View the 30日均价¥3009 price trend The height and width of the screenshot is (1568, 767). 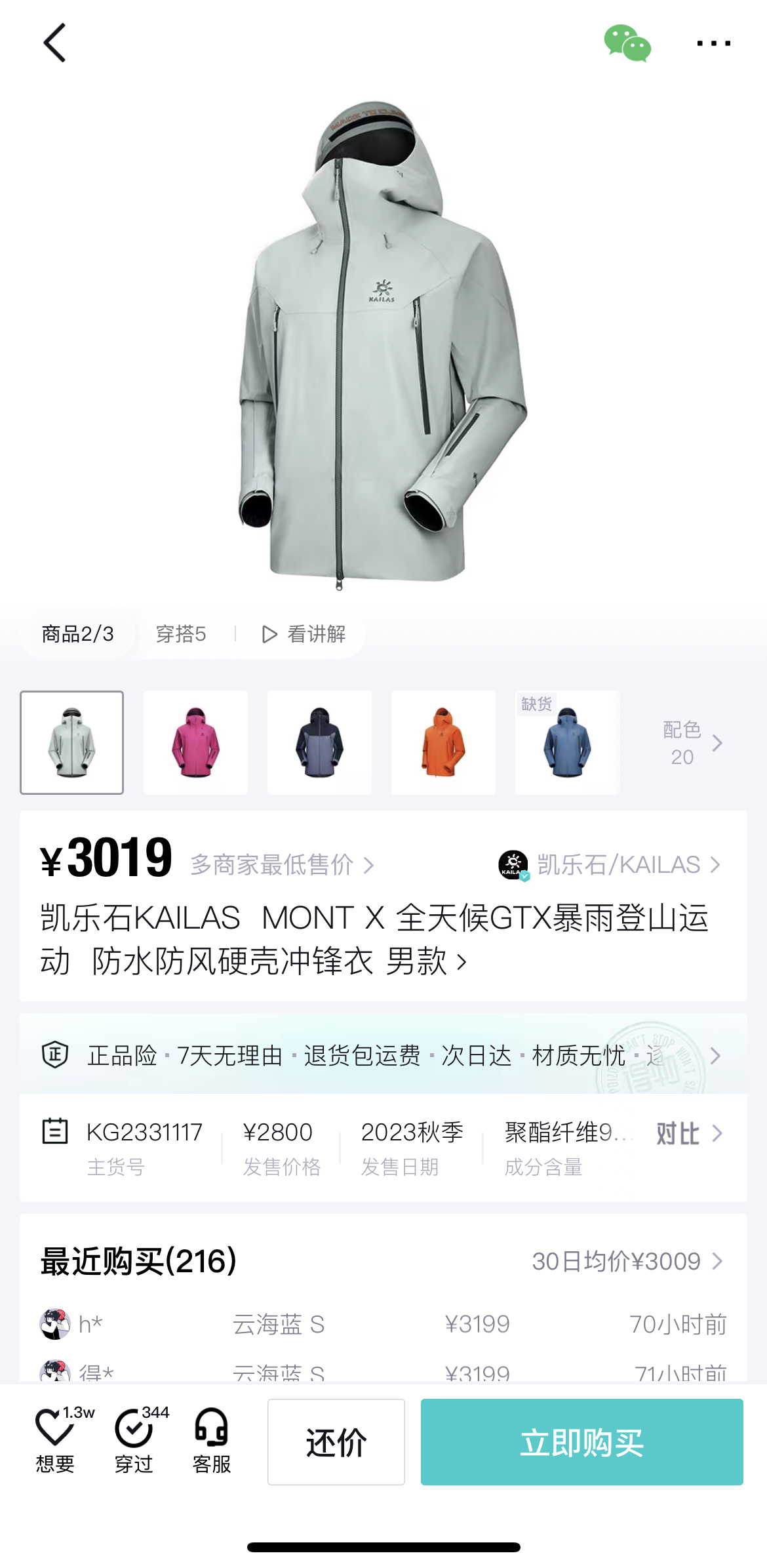point(627,1261)
